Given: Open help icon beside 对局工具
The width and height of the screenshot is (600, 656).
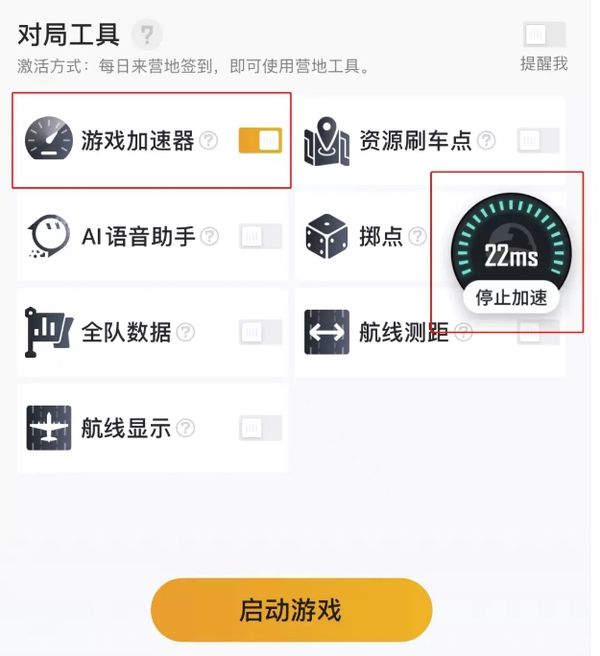Looking at the screenshot, I should 147,36.
